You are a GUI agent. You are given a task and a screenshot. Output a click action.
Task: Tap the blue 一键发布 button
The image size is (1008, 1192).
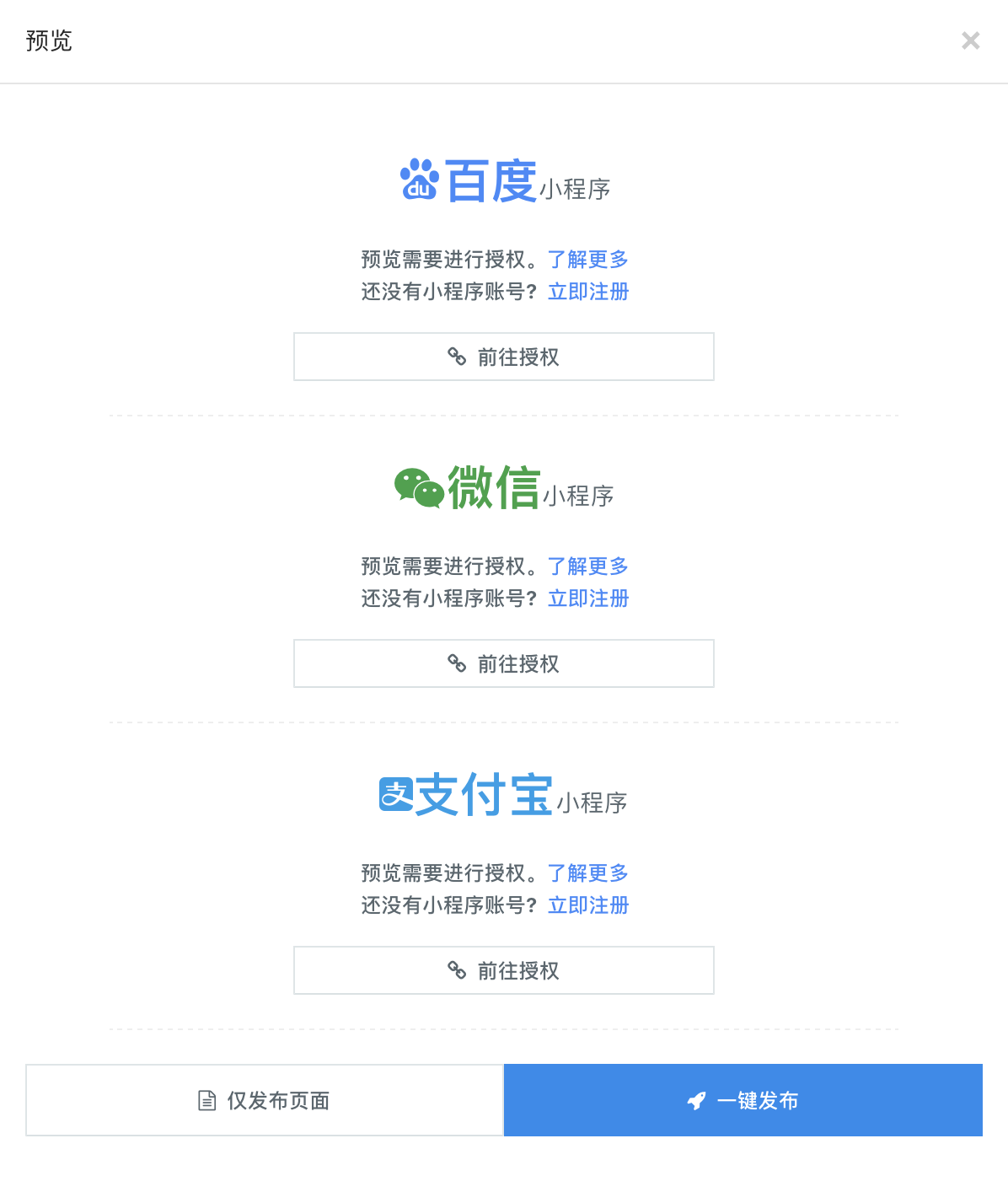[x=743, y=1100]
